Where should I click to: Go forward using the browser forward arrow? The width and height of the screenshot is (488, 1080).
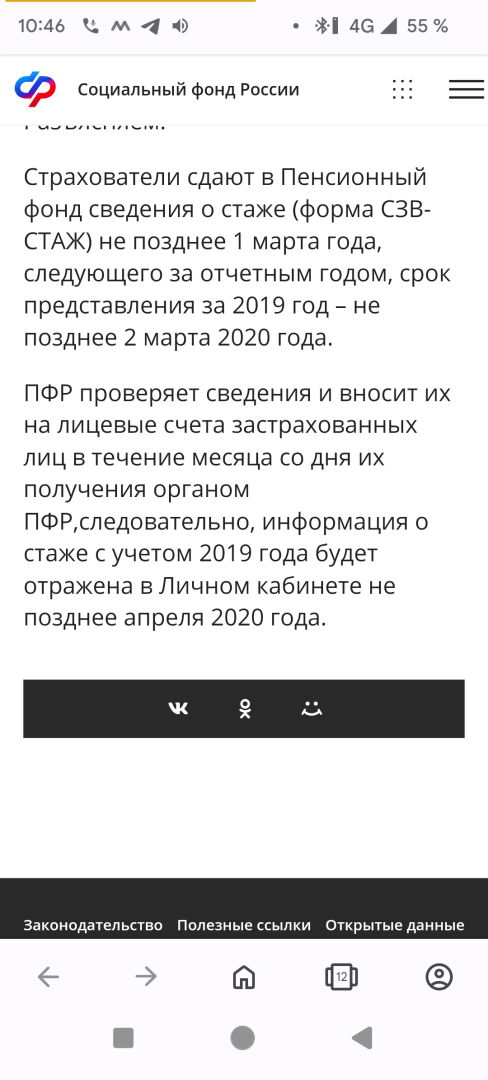(x=146, y=976)
